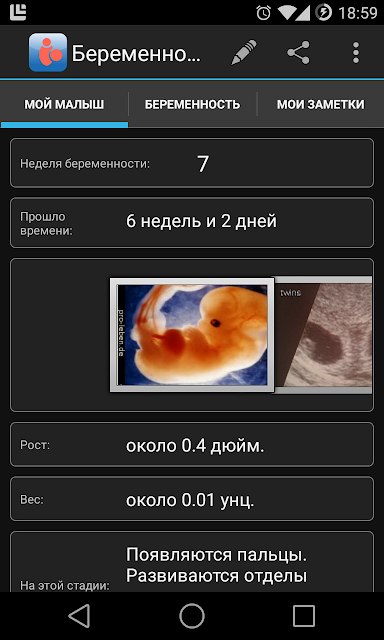Tap the system home button
Image resolution: width=384 pixels, height=640 pixels.
192,616
